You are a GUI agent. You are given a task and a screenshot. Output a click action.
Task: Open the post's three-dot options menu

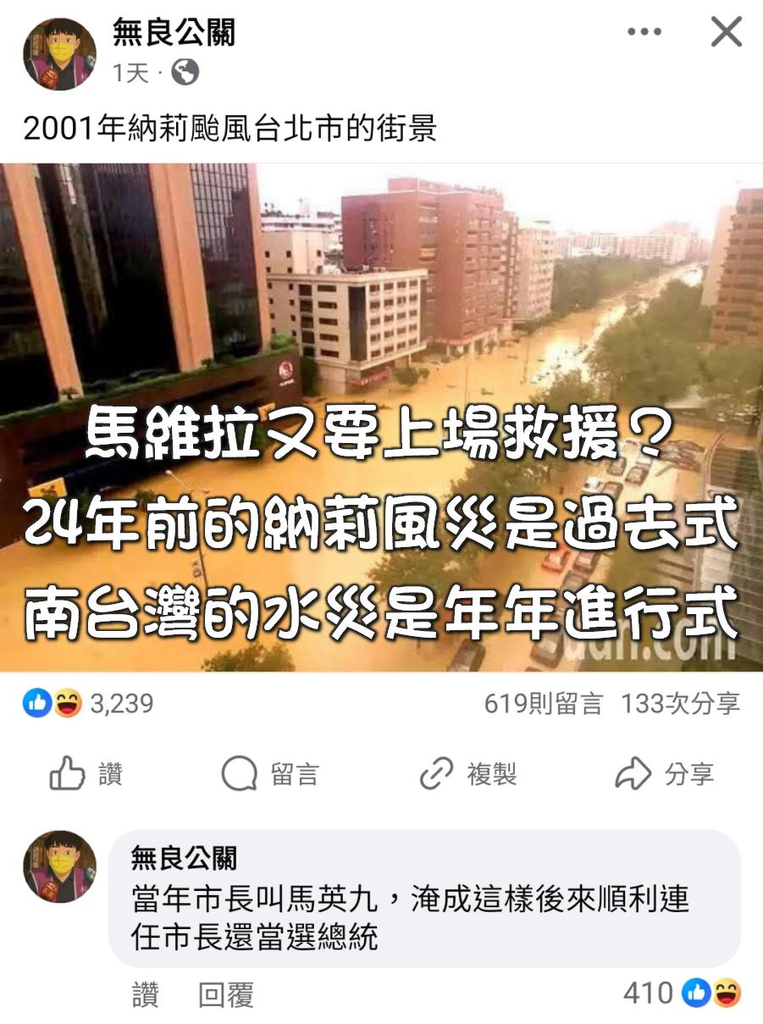(645, 33)
